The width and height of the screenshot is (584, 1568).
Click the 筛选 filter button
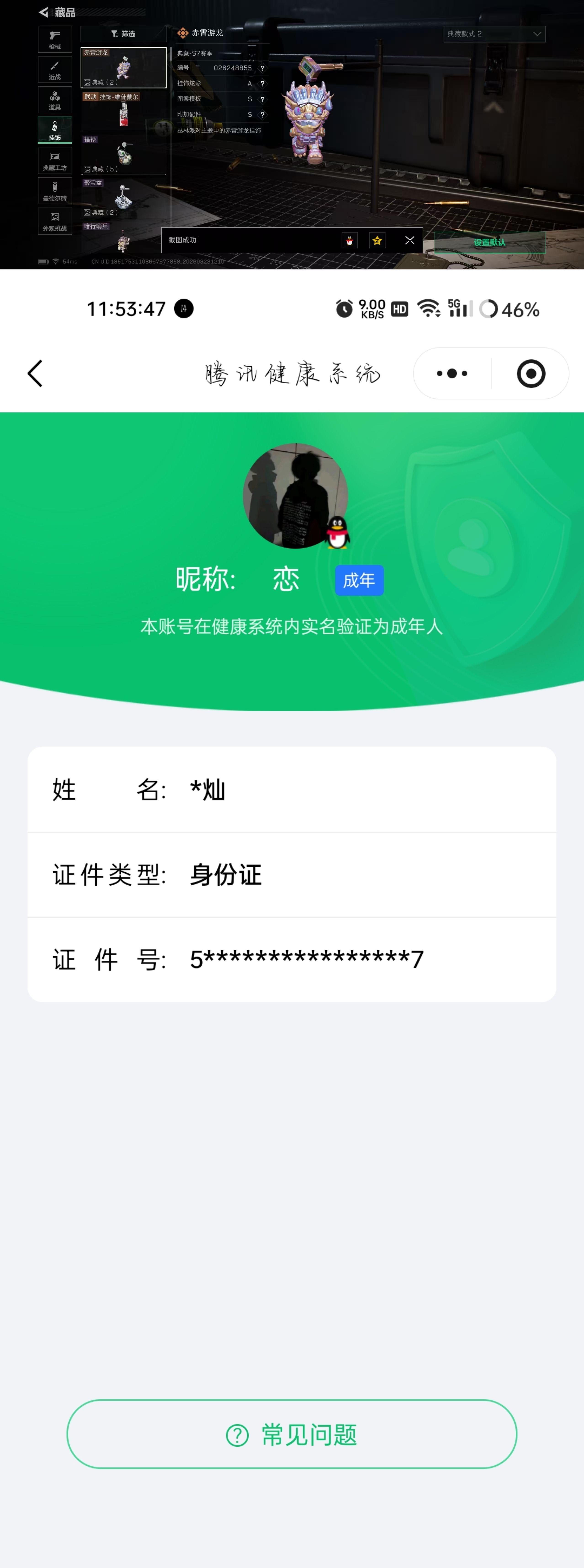click(123, 34)
